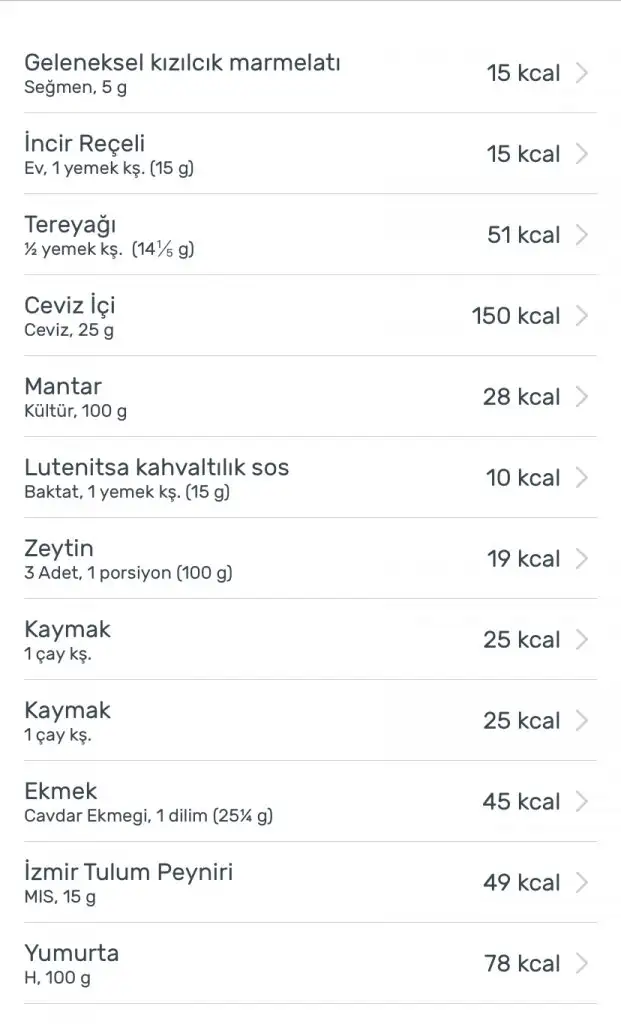Tap the Mantar row
Viewport: 621px width, 1024px height.
(310, 397)
